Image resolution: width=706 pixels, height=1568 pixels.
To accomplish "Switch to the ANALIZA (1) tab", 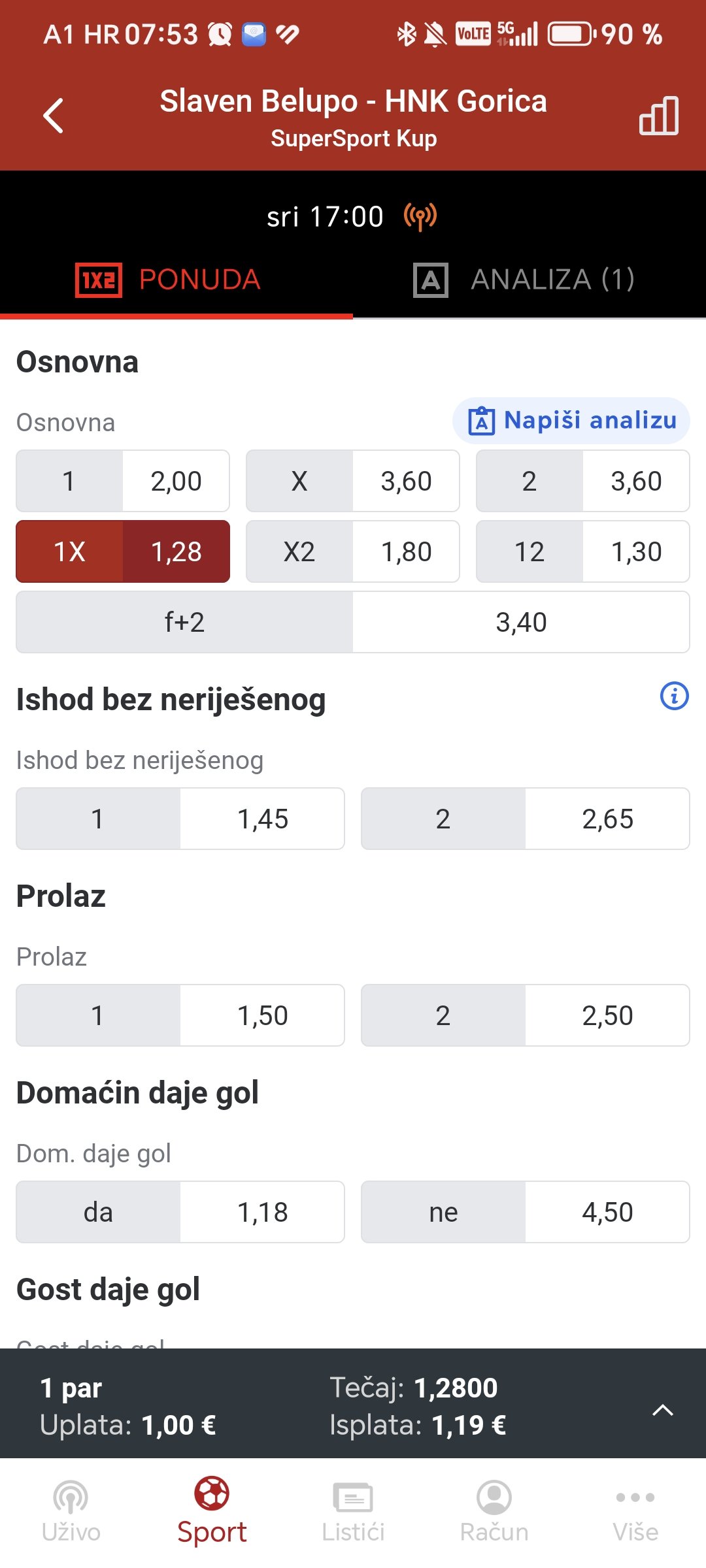I will click(524, 280).
